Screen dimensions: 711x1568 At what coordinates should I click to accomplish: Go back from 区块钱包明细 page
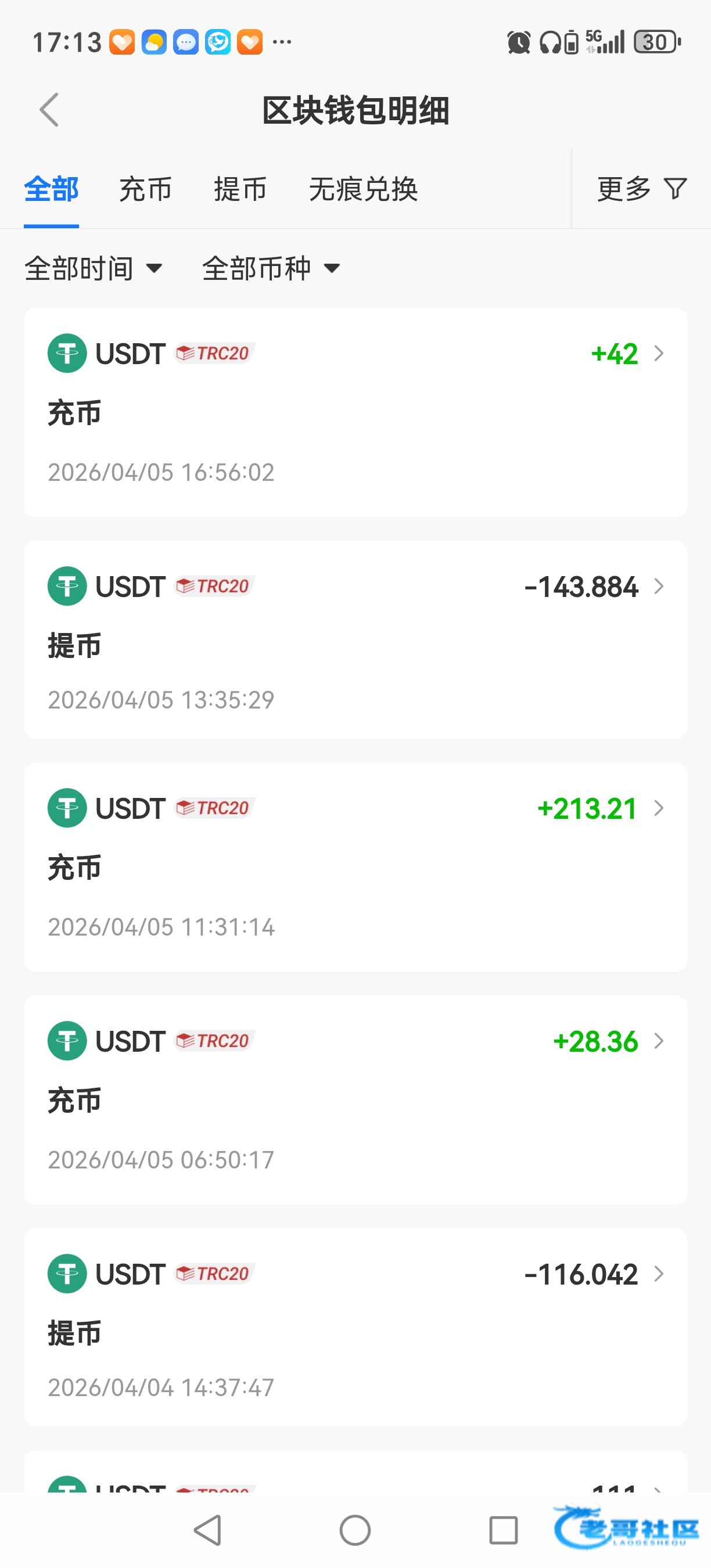point(49,110)
